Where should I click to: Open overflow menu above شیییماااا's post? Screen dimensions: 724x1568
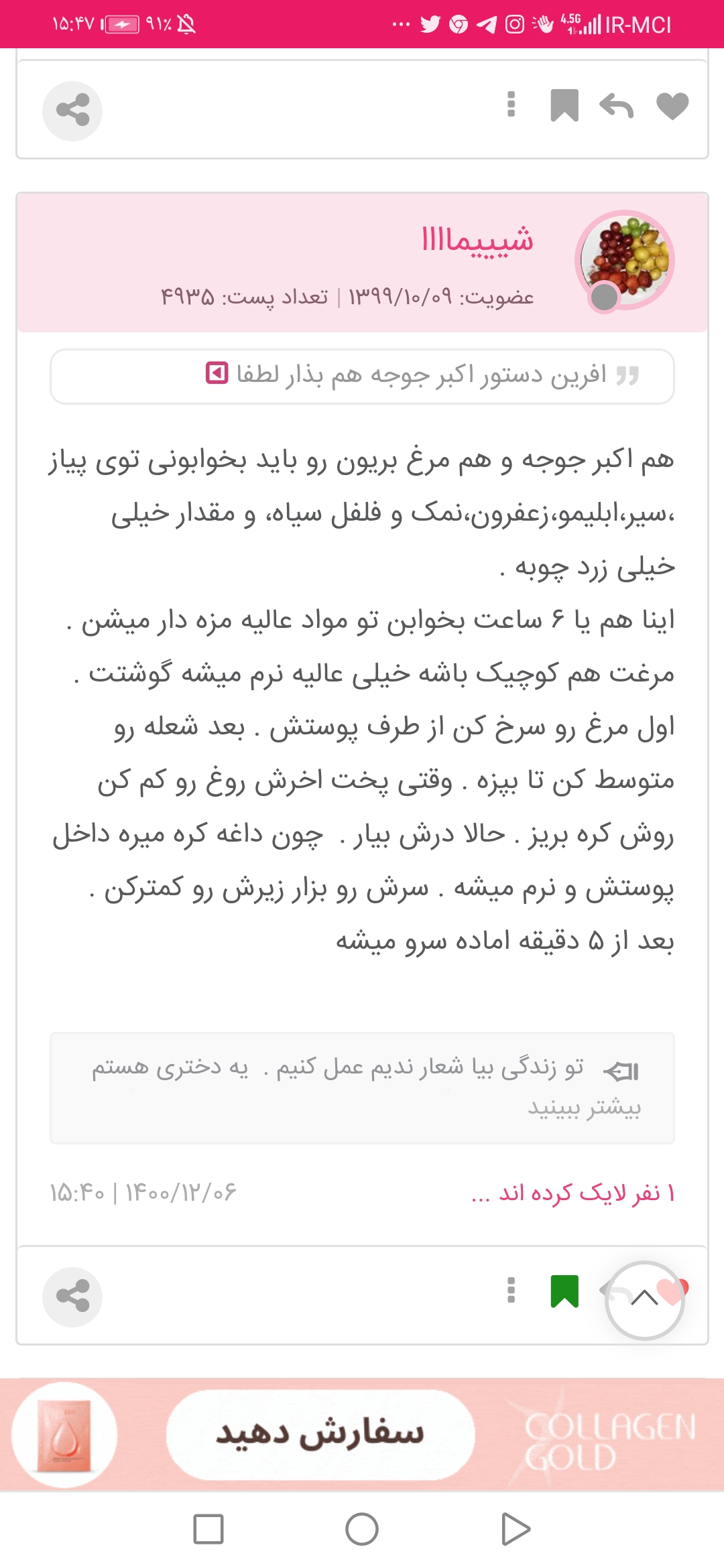tap(511, 105)
